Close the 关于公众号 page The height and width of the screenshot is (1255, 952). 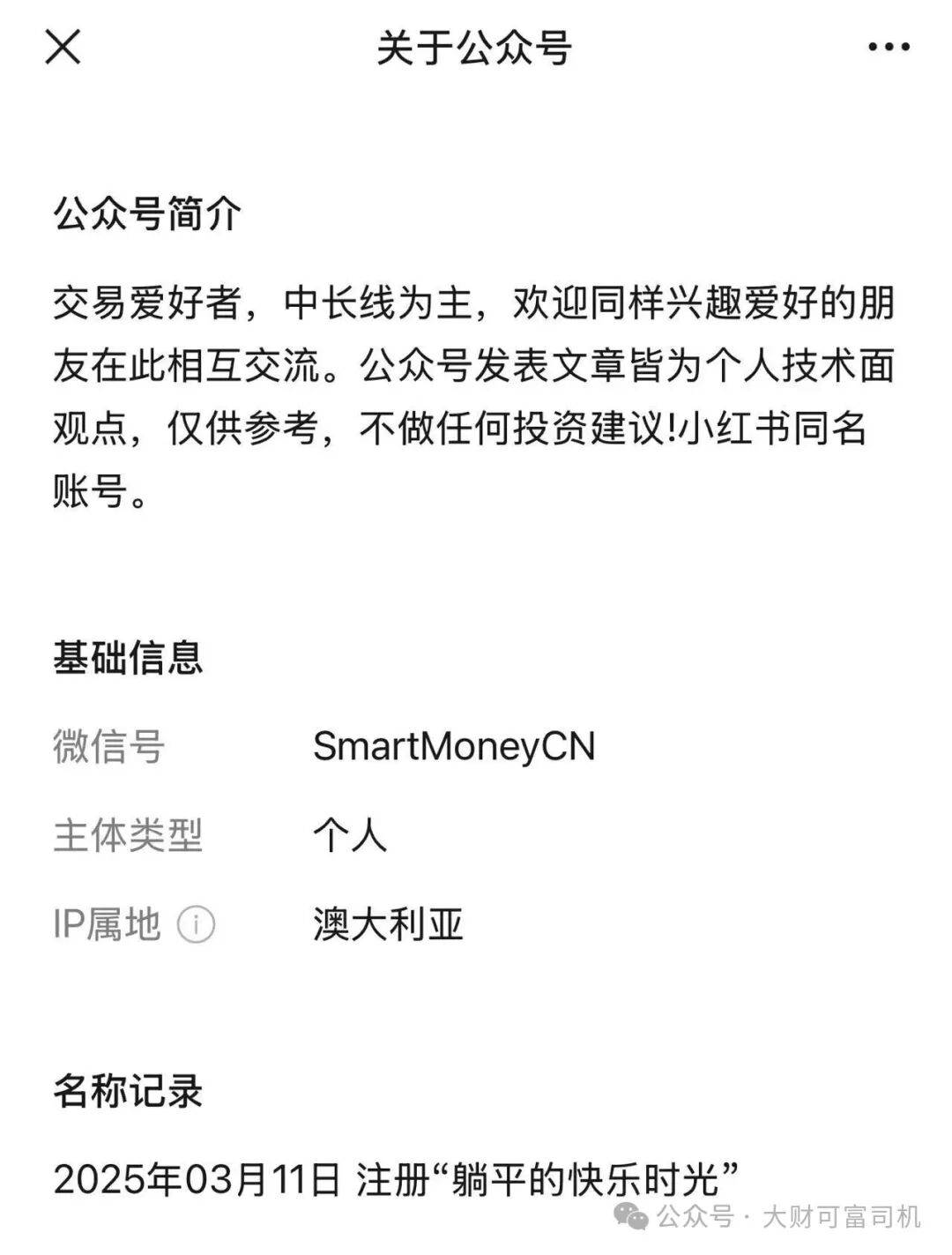[63, 47]
